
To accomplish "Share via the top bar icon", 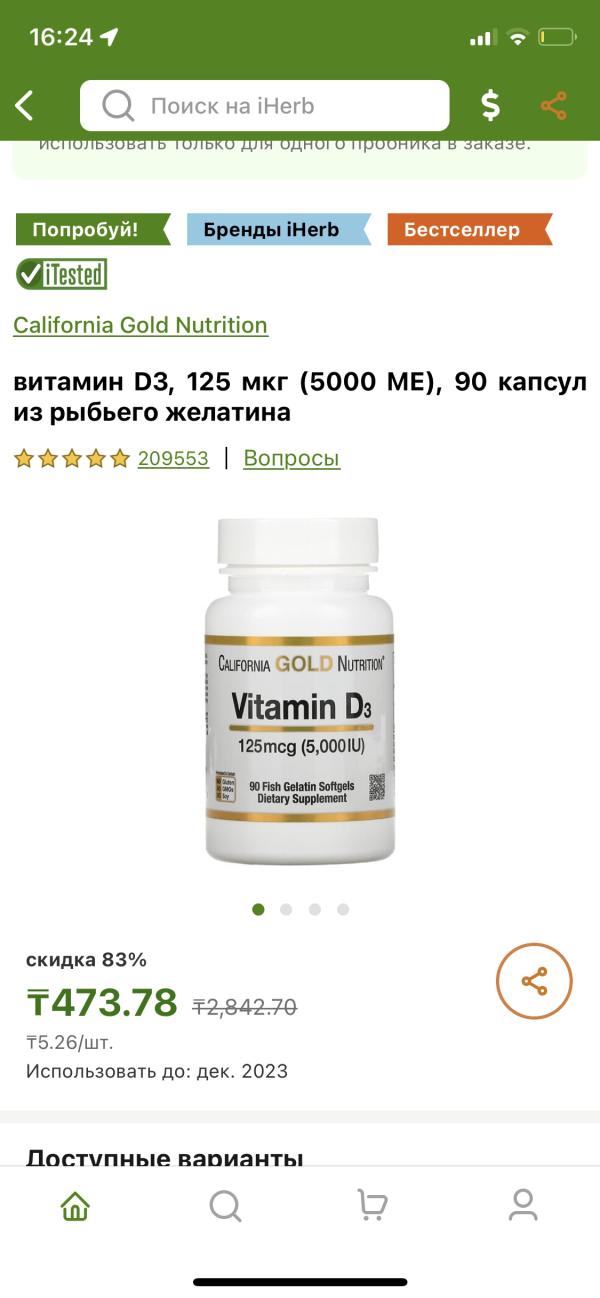I will pyautogui.click(x=553, y=105).
